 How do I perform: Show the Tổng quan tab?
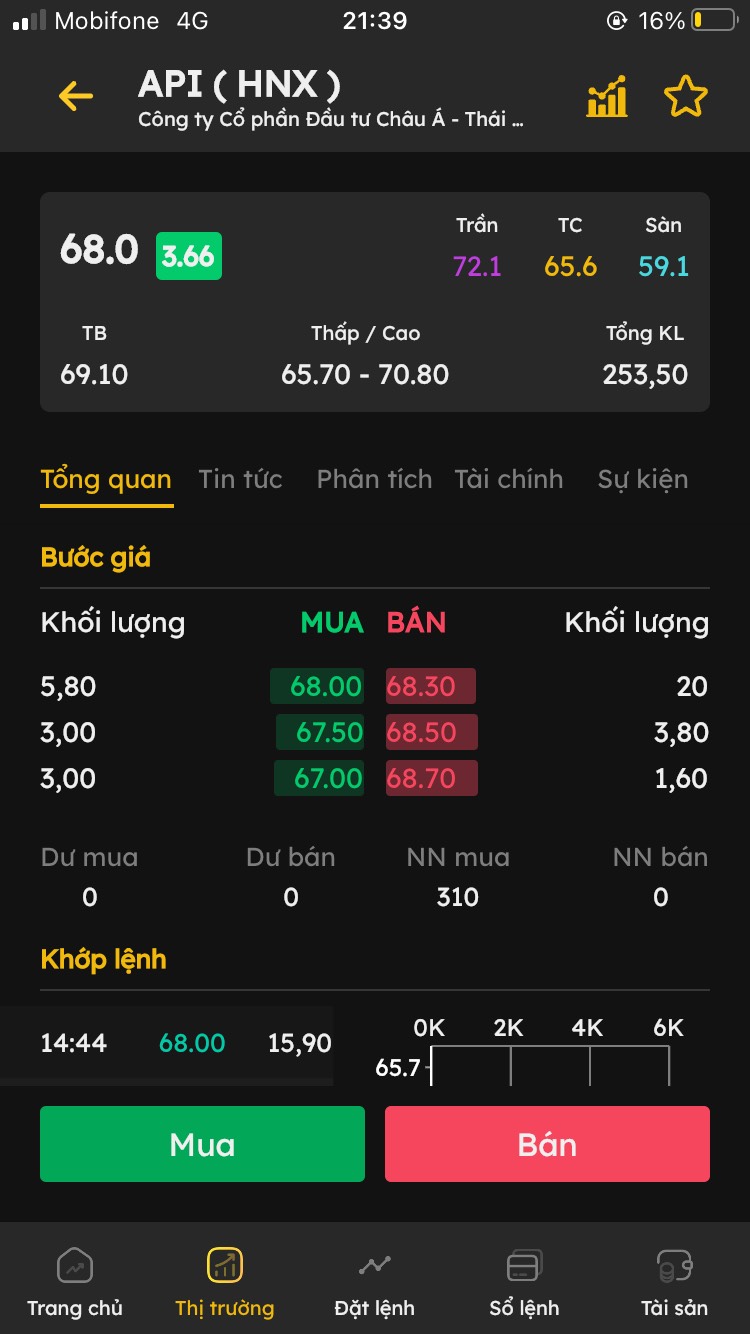(x=106, y=480)
